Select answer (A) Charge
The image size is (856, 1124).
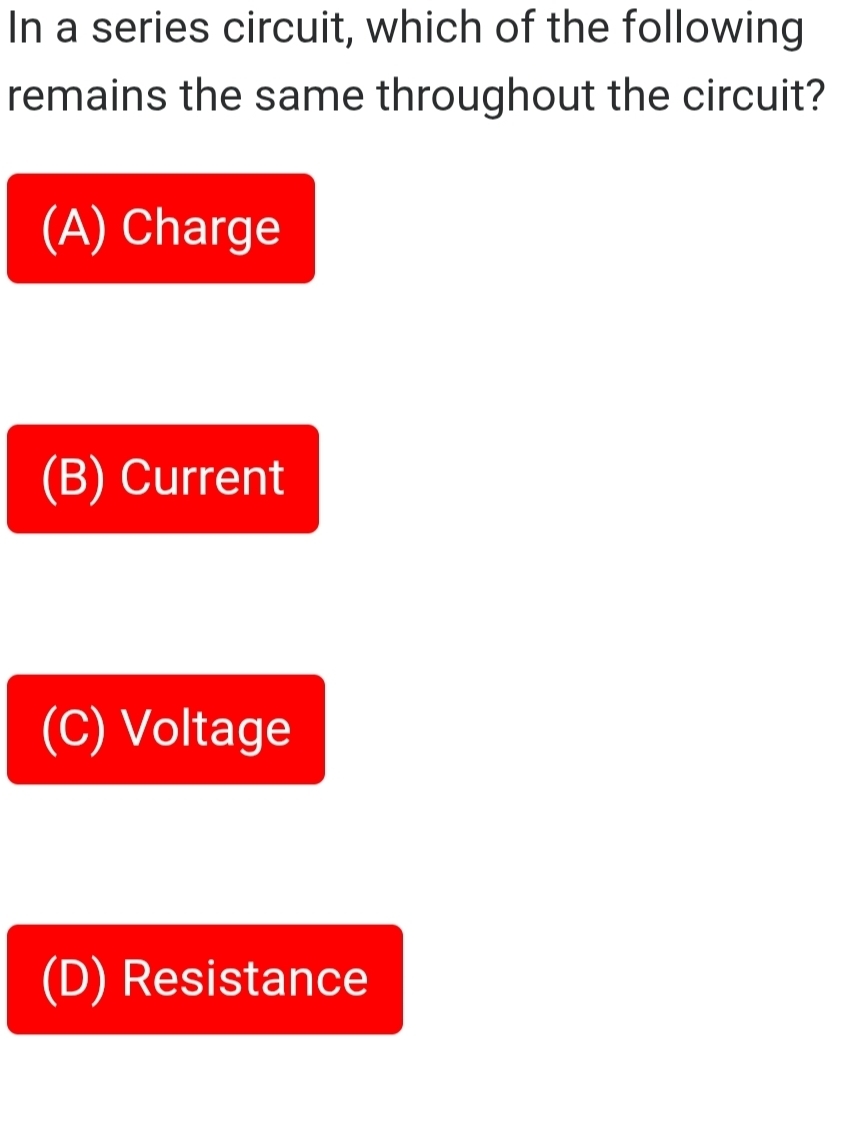coord(161,229)
